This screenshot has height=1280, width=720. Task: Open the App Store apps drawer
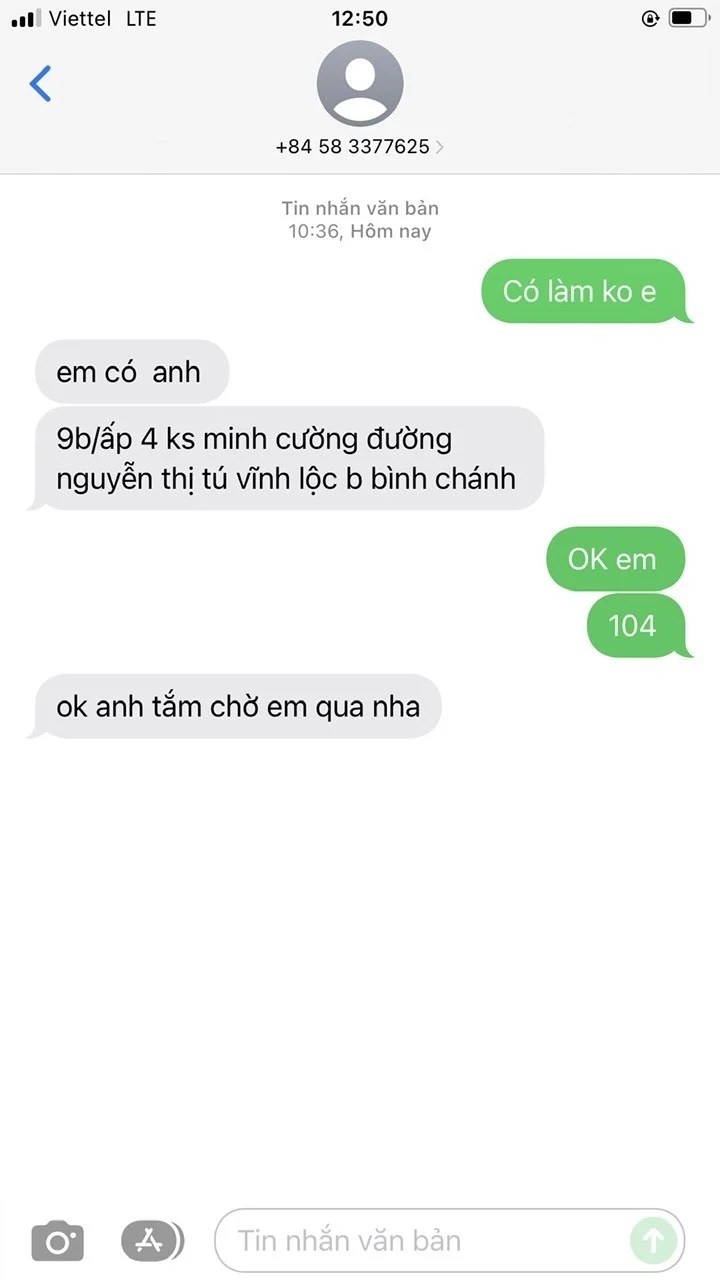click(x=151, y=1241)
